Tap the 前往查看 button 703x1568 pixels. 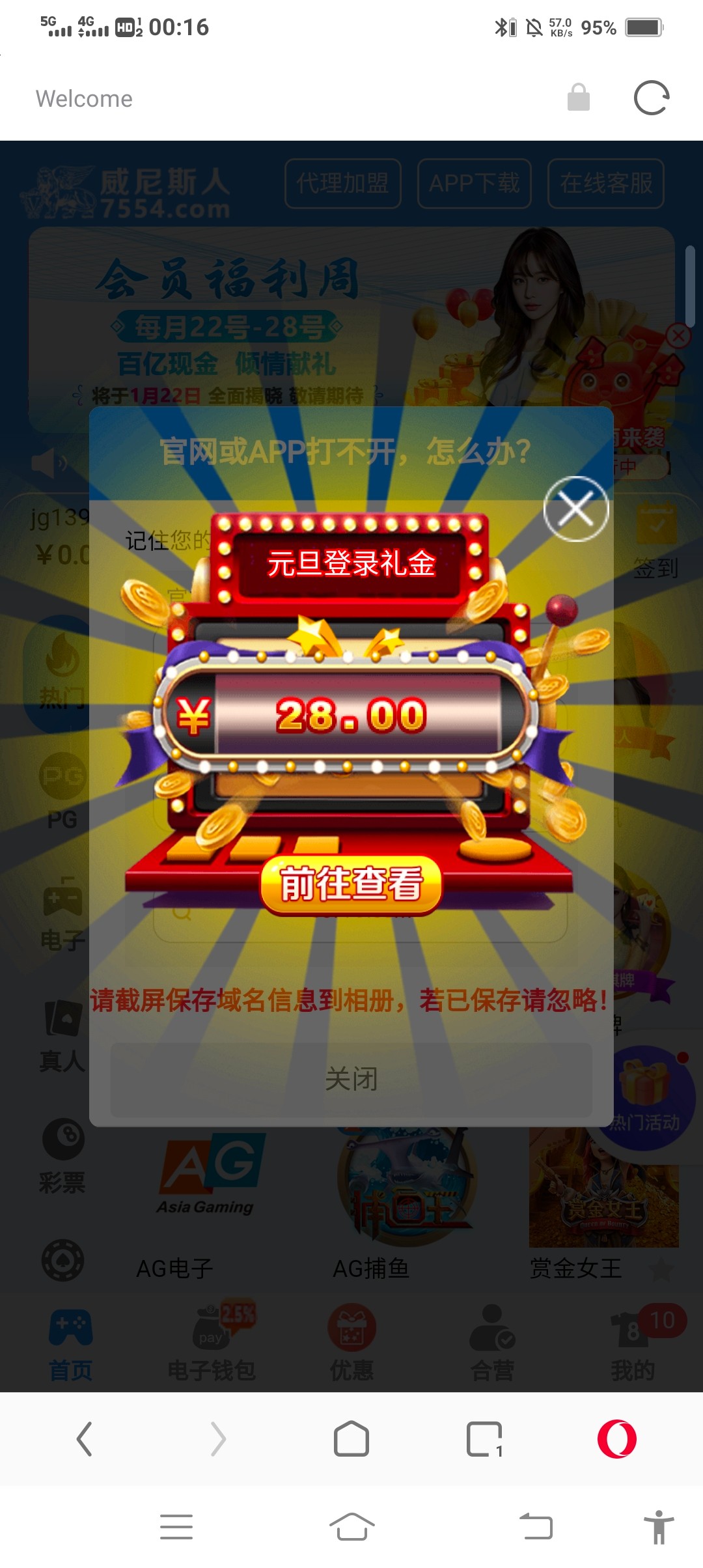(351, 885)
